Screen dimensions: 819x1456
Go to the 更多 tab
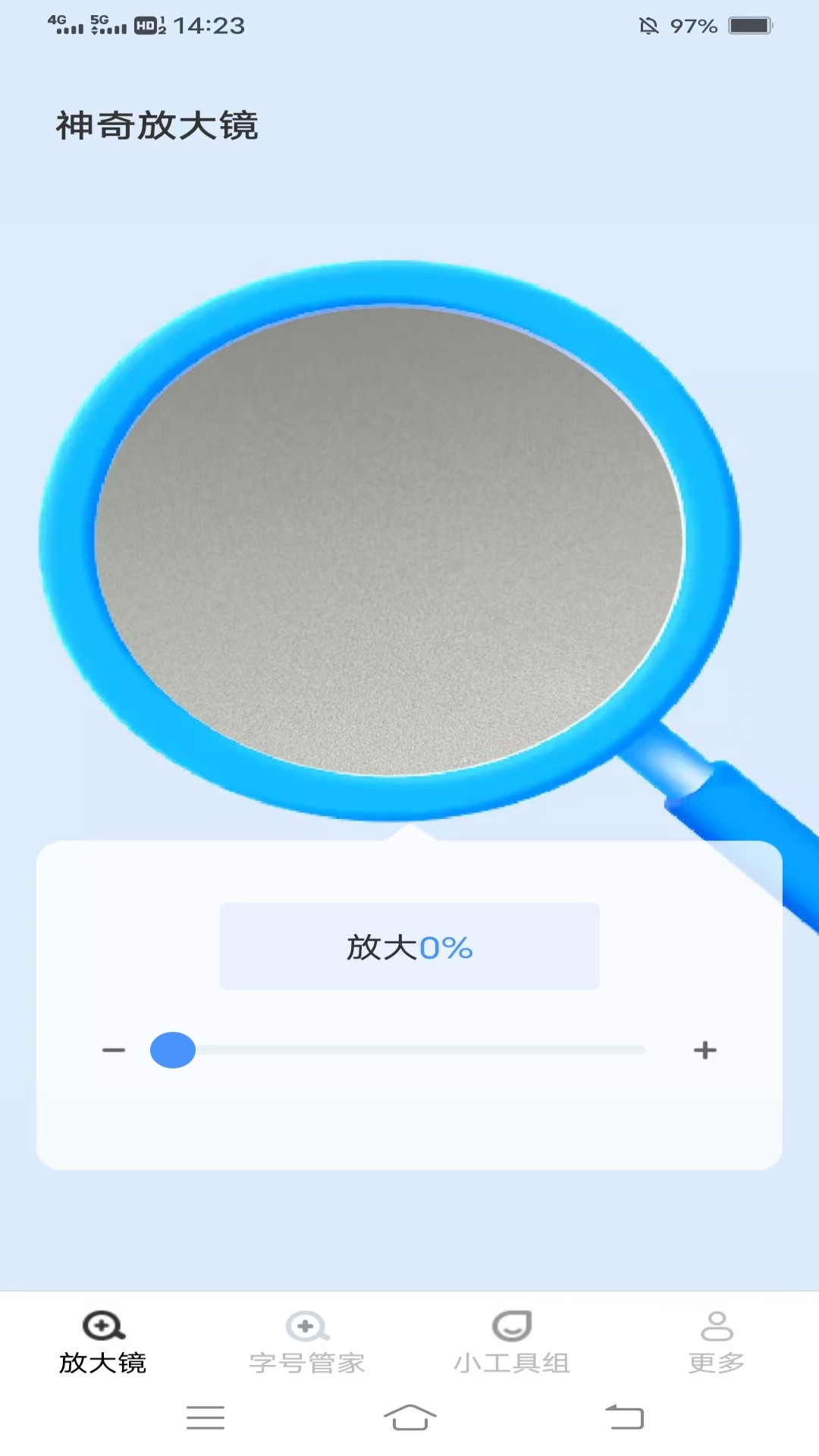[717, 1343]
